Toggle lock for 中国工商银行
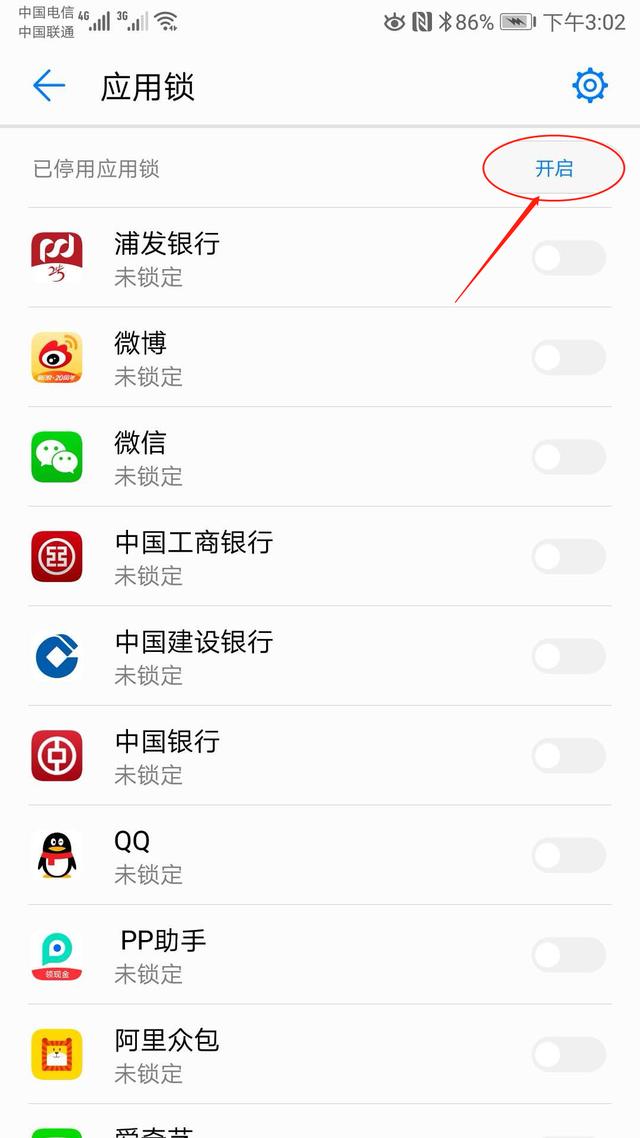 [568, 557]
